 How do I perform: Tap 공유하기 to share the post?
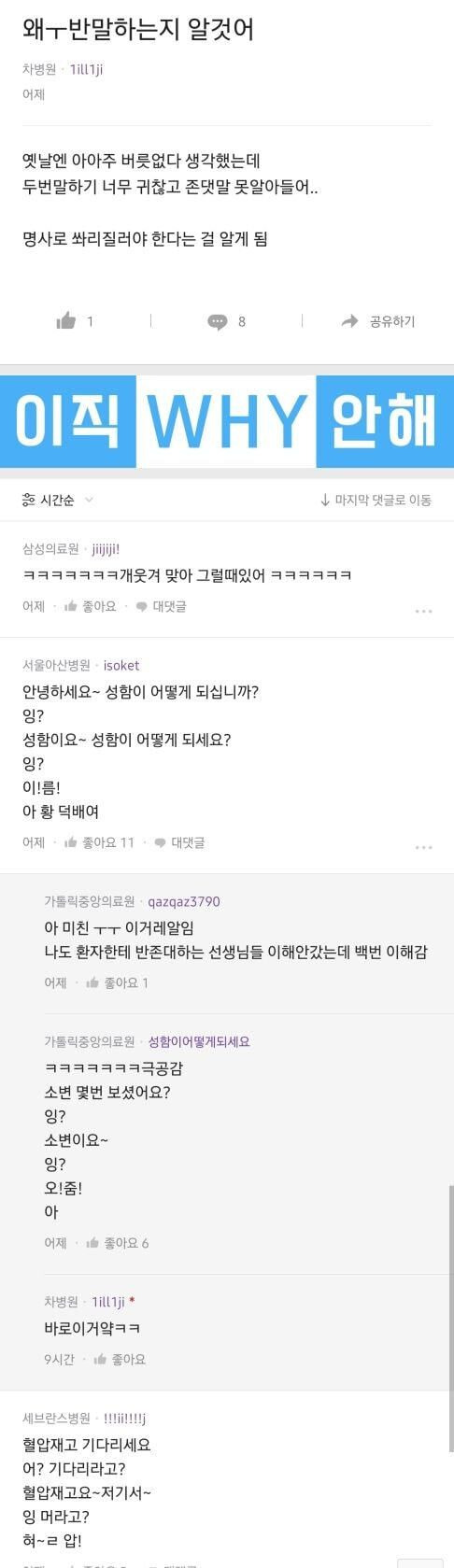point(378,321)
